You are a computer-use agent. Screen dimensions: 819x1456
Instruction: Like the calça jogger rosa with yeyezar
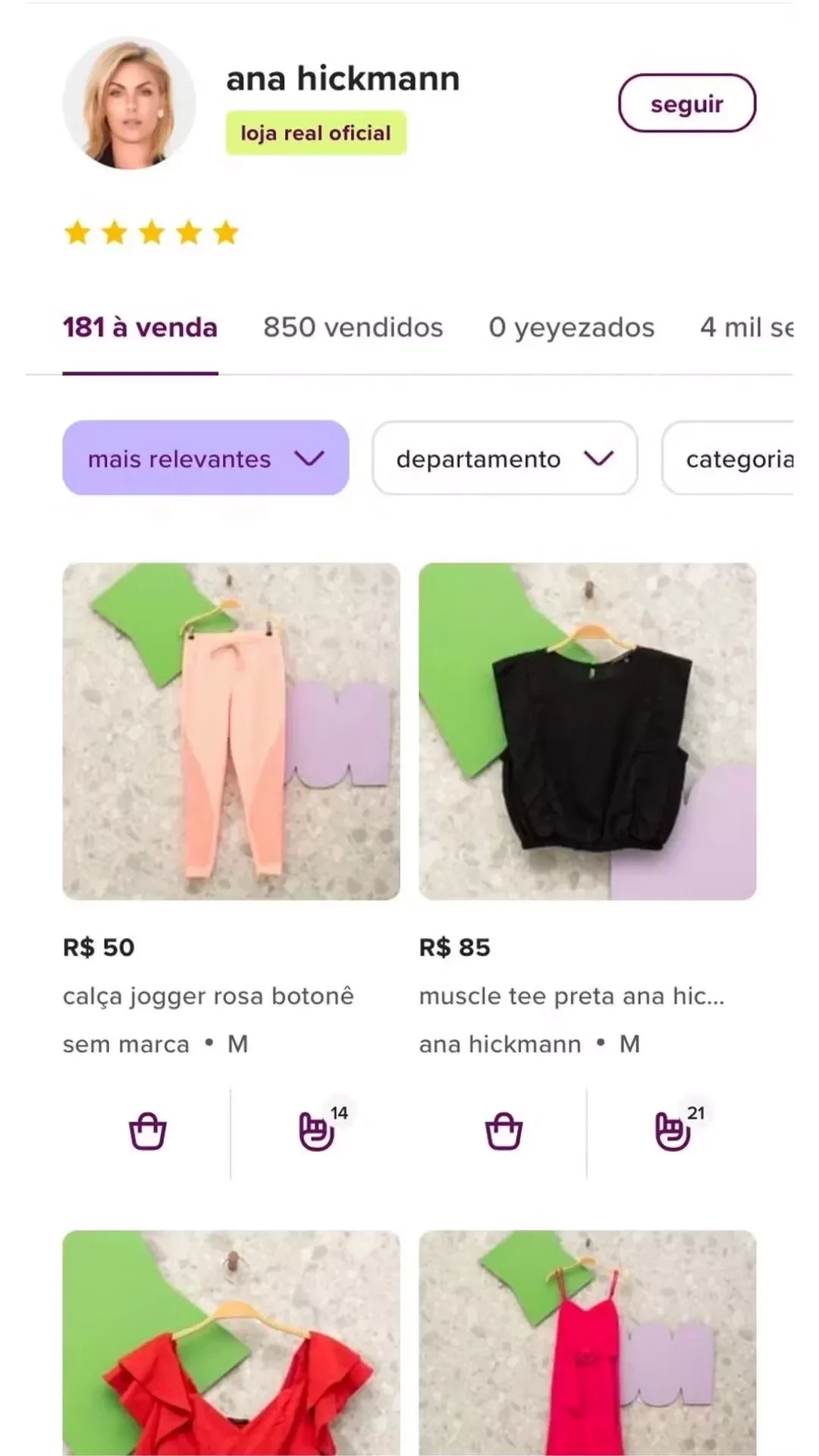point(316,1132)
